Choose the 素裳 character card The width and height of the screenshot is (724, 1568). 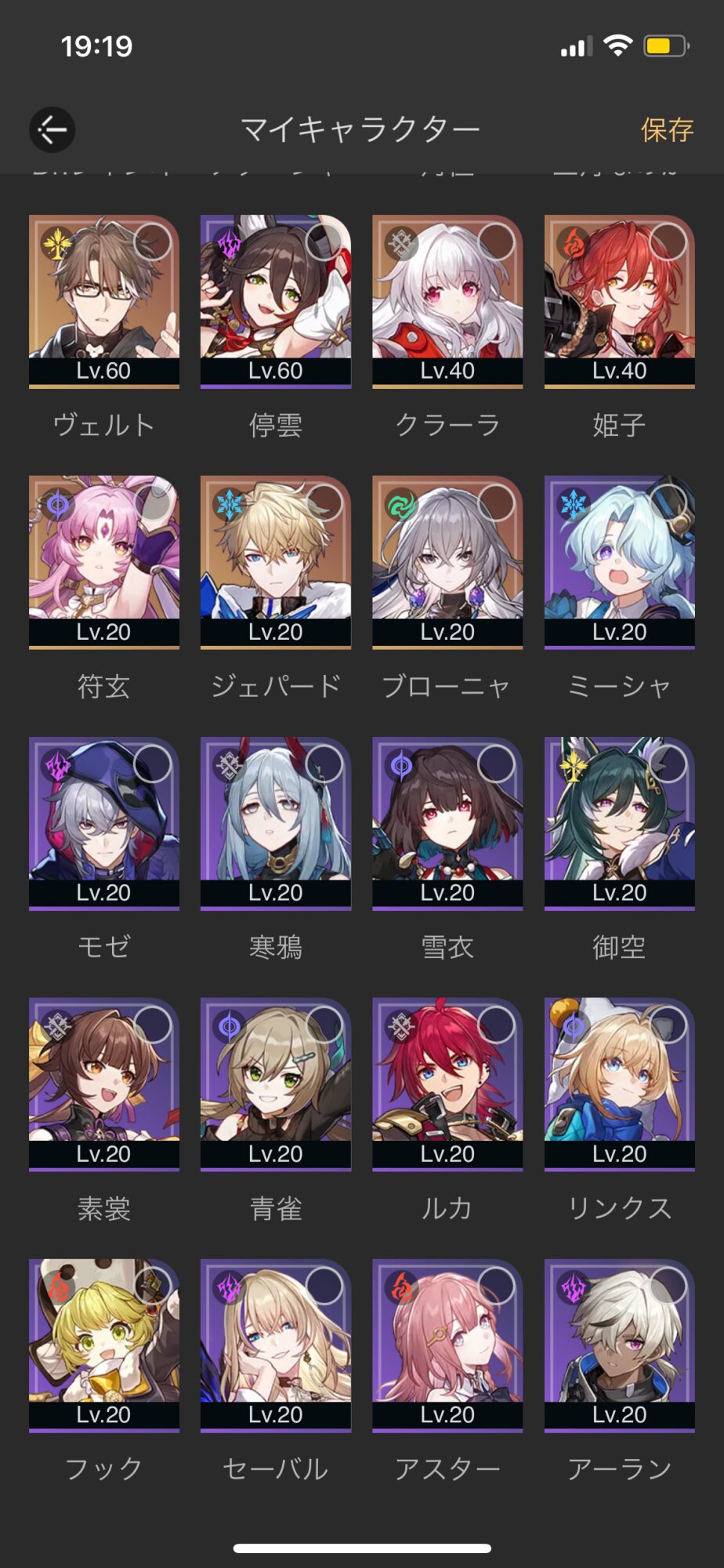click(x=104, y=1085)
